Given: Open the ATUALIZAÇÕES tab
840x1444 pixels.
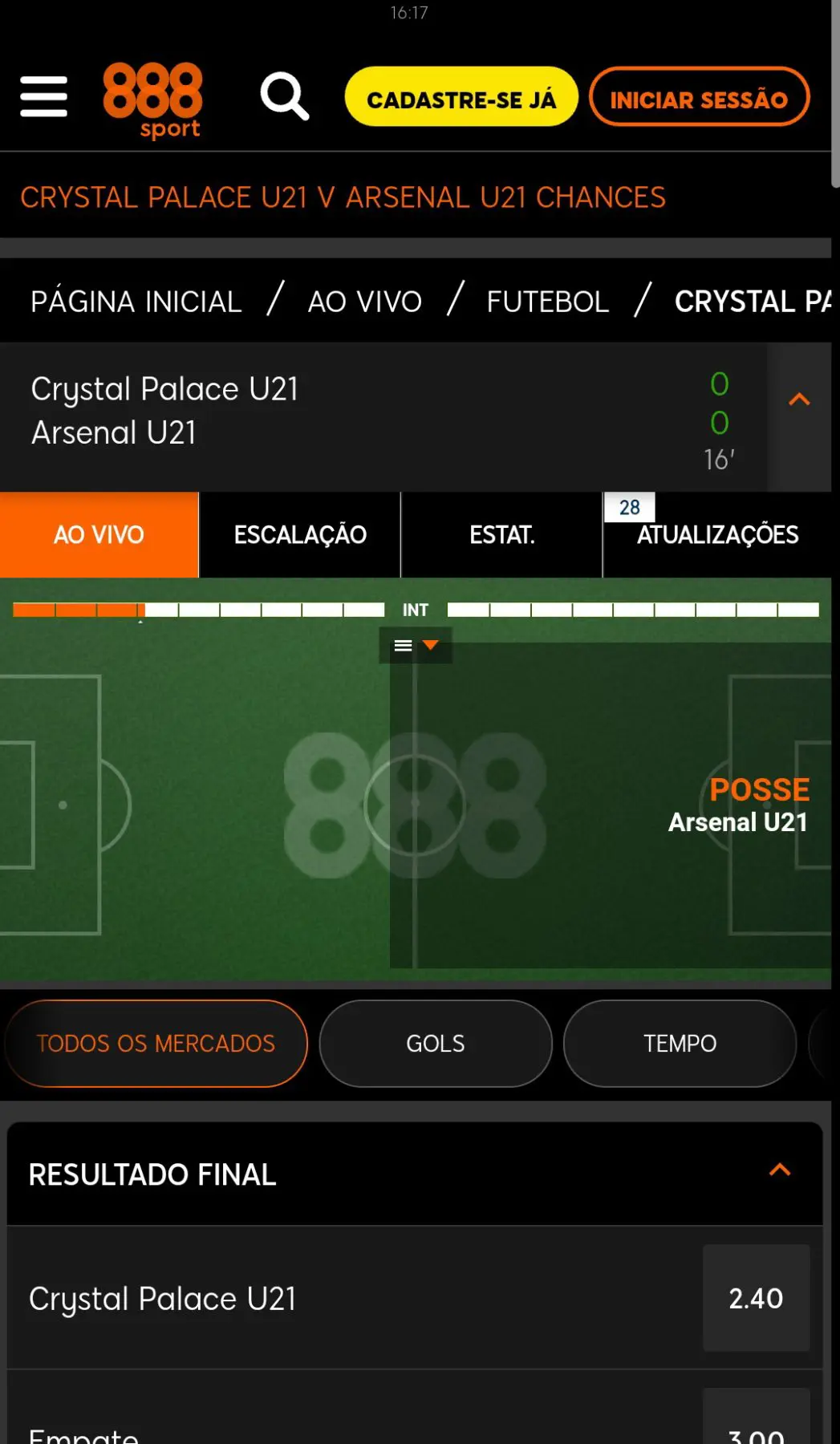Looking at the screenshot, I should (x=717, y=535).
